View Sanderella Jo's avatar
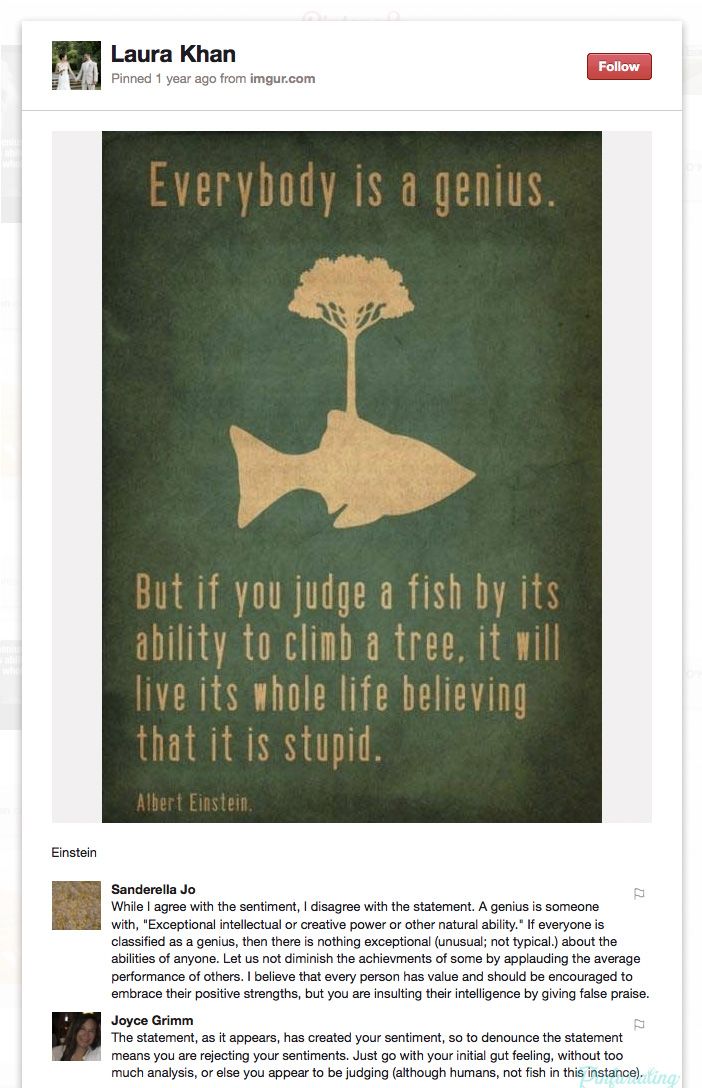The image size is (702, 1088). 76,906
